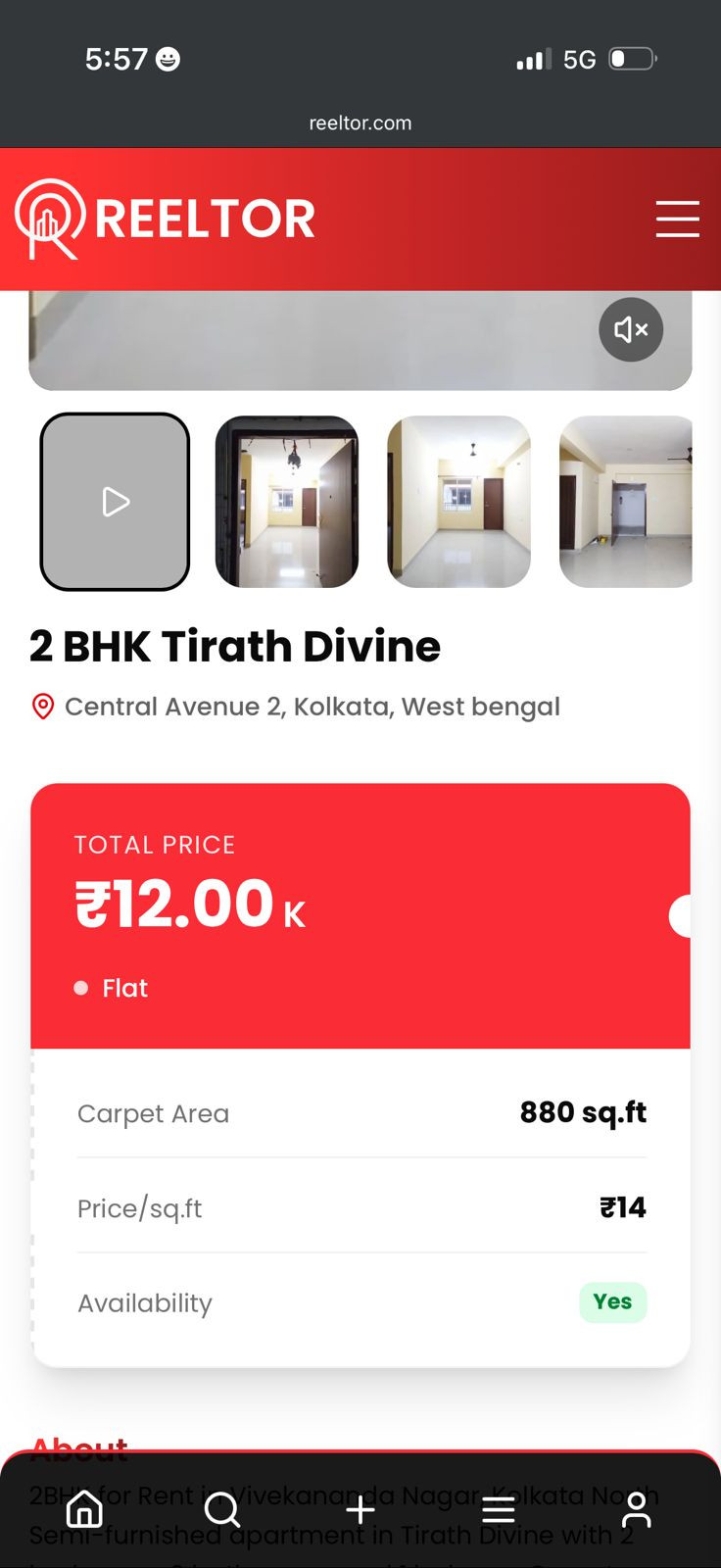Select the video thumbnail with play icon
721x1568 pixels.
pos(115,502)
